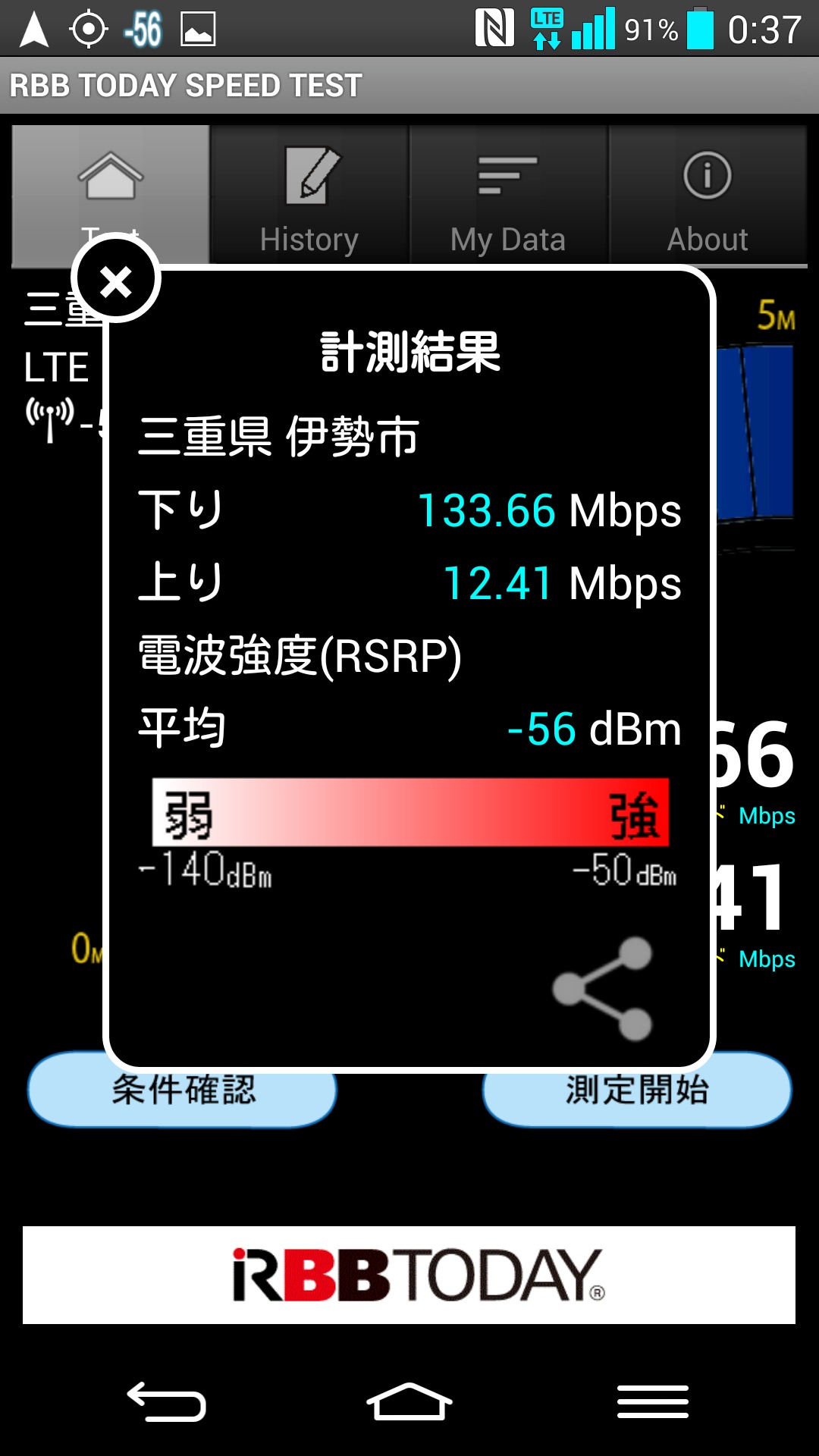Go back using system back button
Viewport: 819px width, 1456px height.
coord(167,1401)
